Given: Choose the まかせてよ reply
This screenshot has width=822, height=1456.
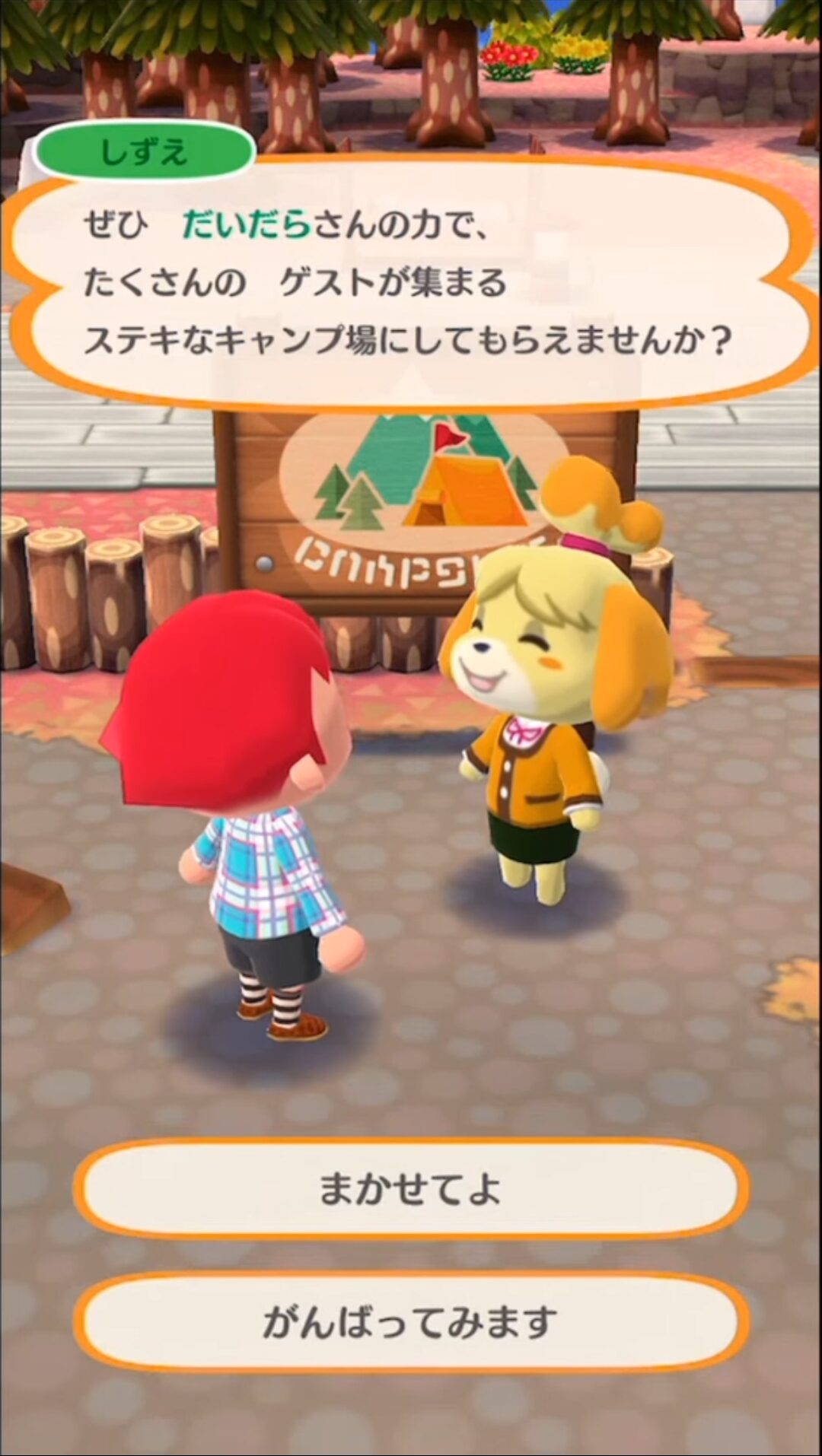Looking at the screenshot, I should [410, 1190].
